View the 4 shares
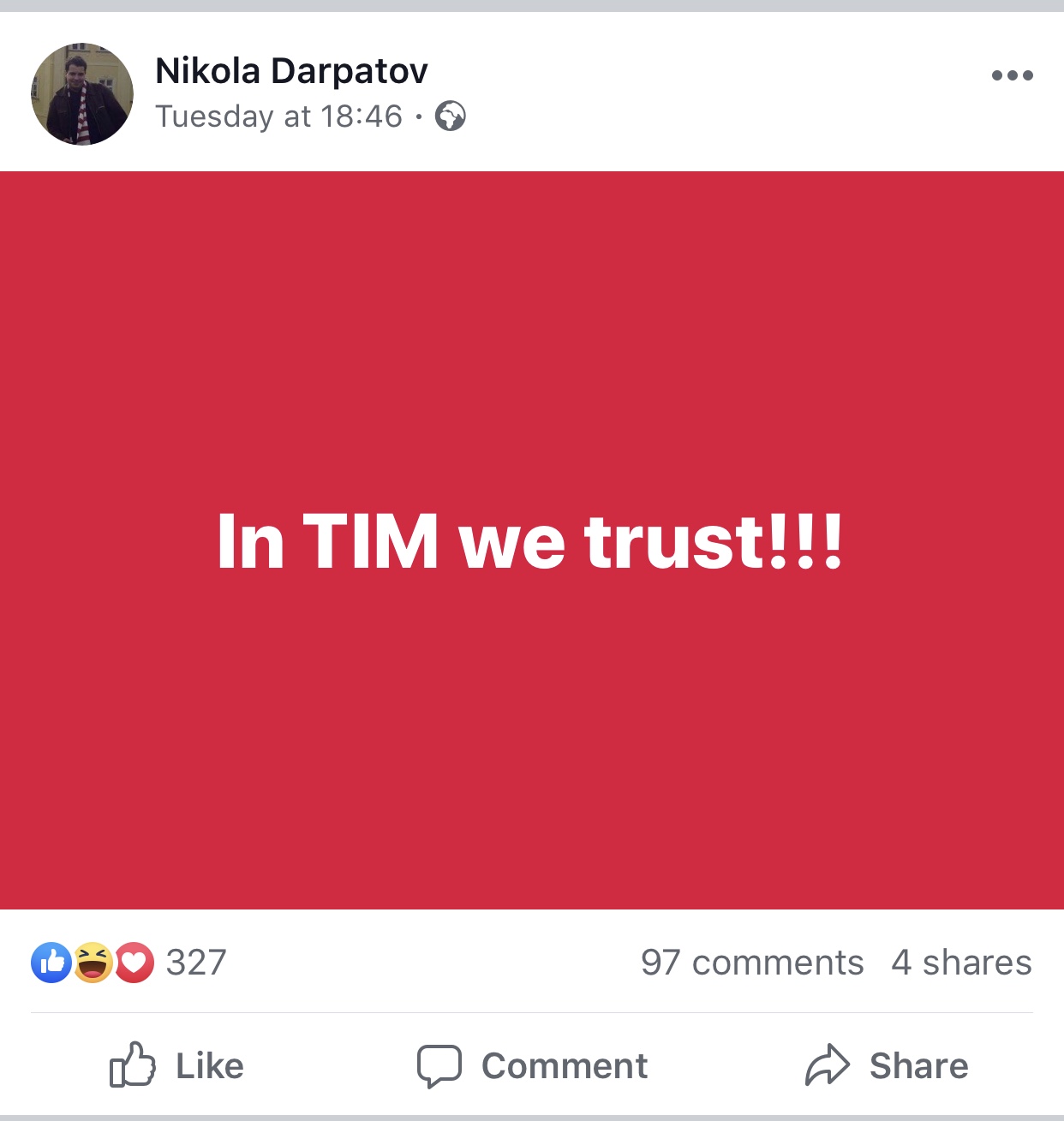 [x=961, y=963]
